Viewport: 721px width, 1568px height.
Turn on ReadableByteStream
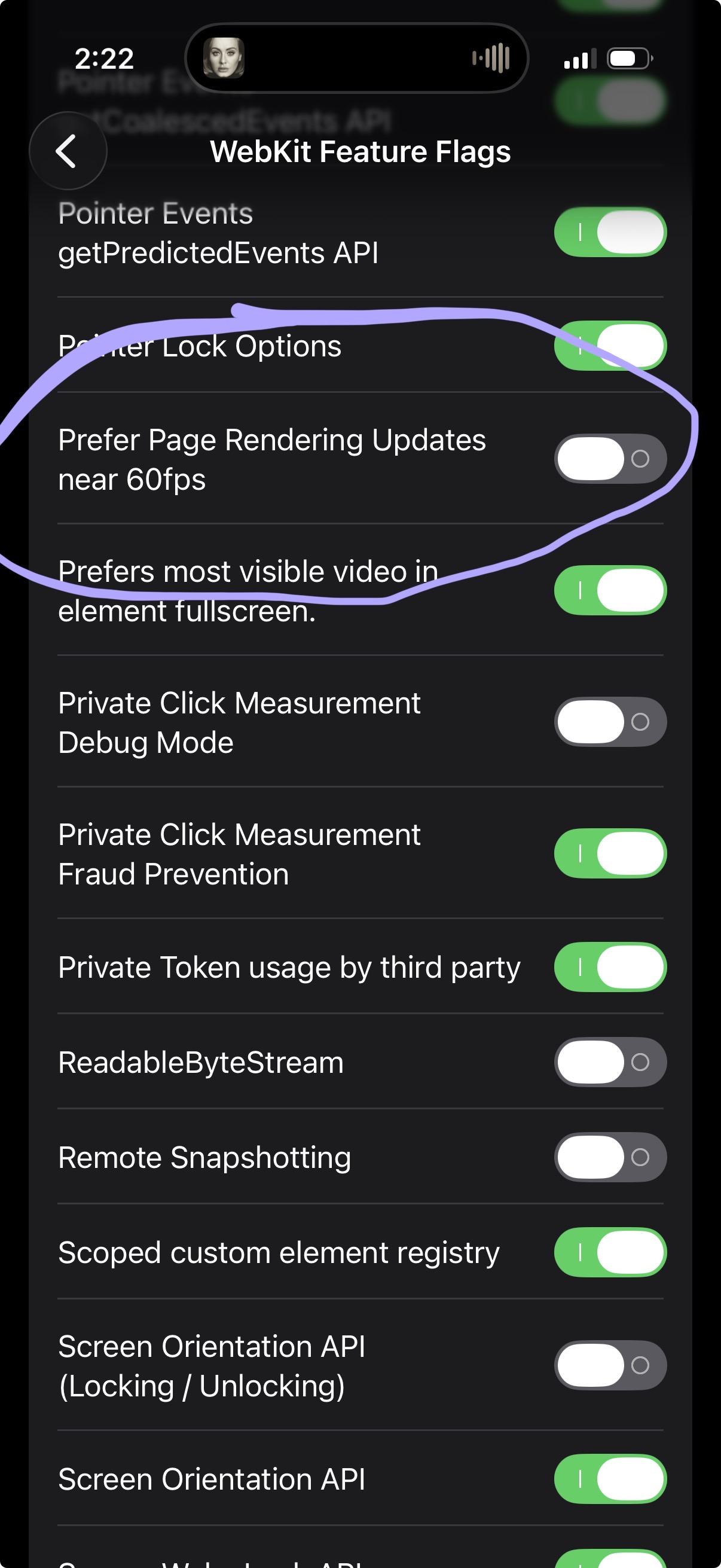pyautogui.click(x=610, y=1062)
